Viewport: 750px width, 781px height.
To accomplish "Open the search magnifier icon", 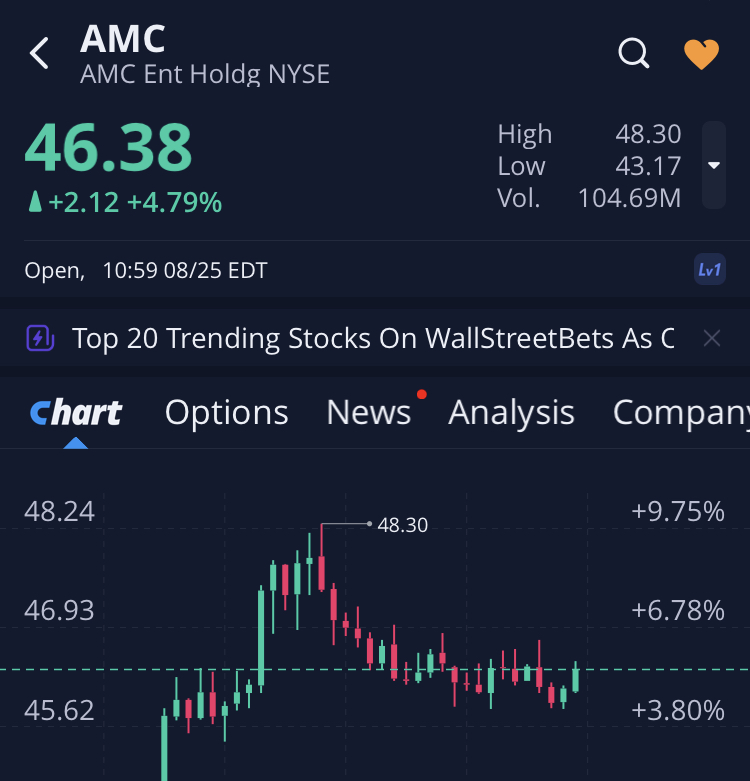I will (x=634, y=53).
